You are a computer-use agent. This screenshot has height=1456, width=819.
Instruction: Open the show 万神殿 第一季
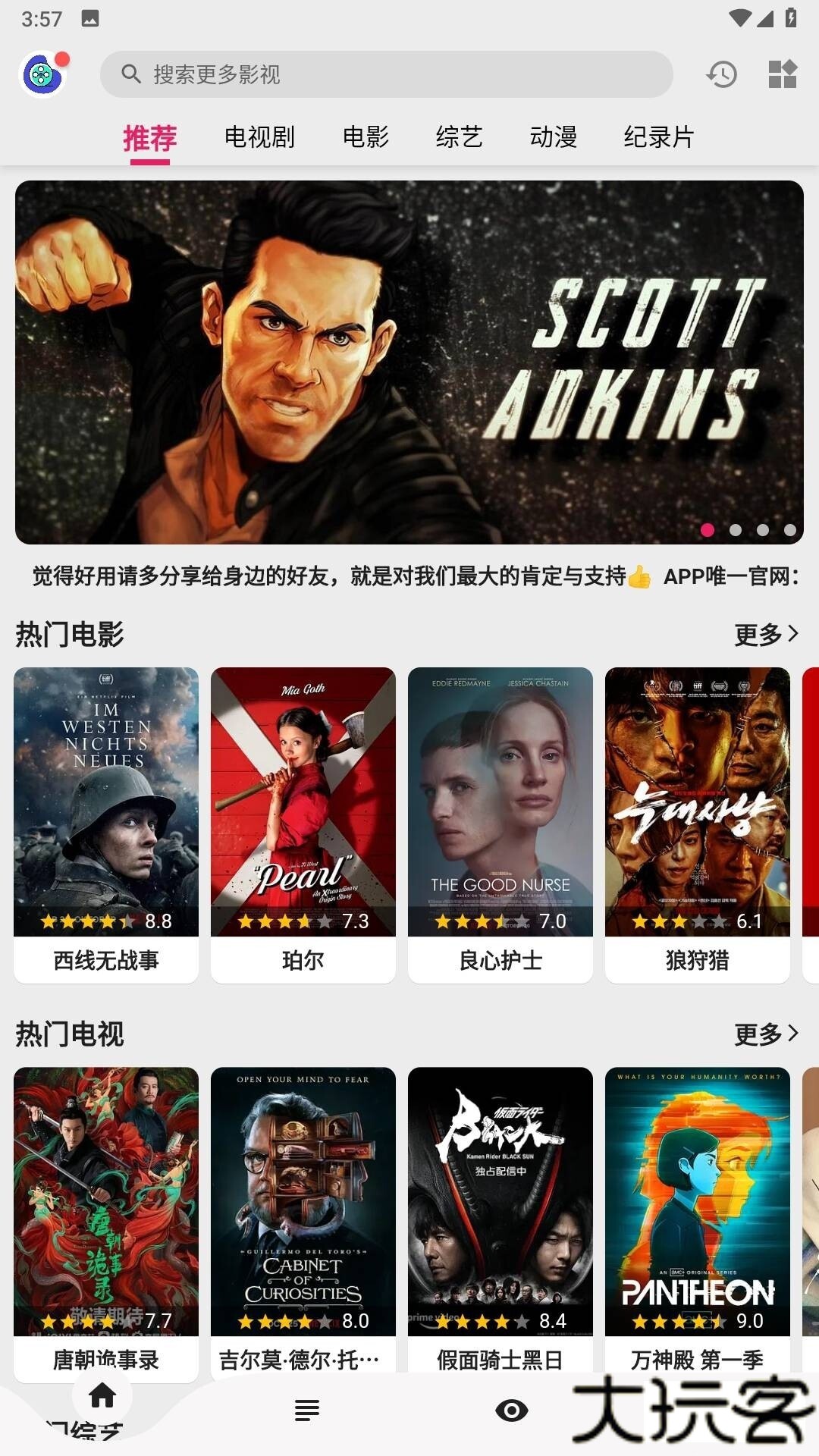(x=698, y=1221)
